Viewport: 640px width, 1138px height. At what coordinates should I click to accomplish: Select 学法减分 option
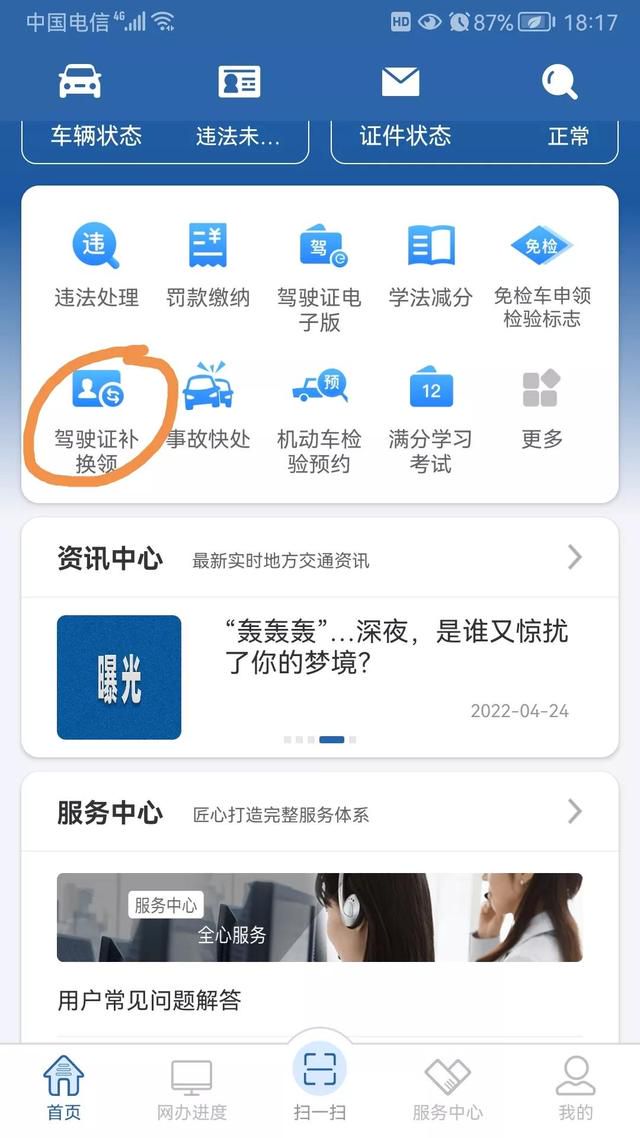431,265
